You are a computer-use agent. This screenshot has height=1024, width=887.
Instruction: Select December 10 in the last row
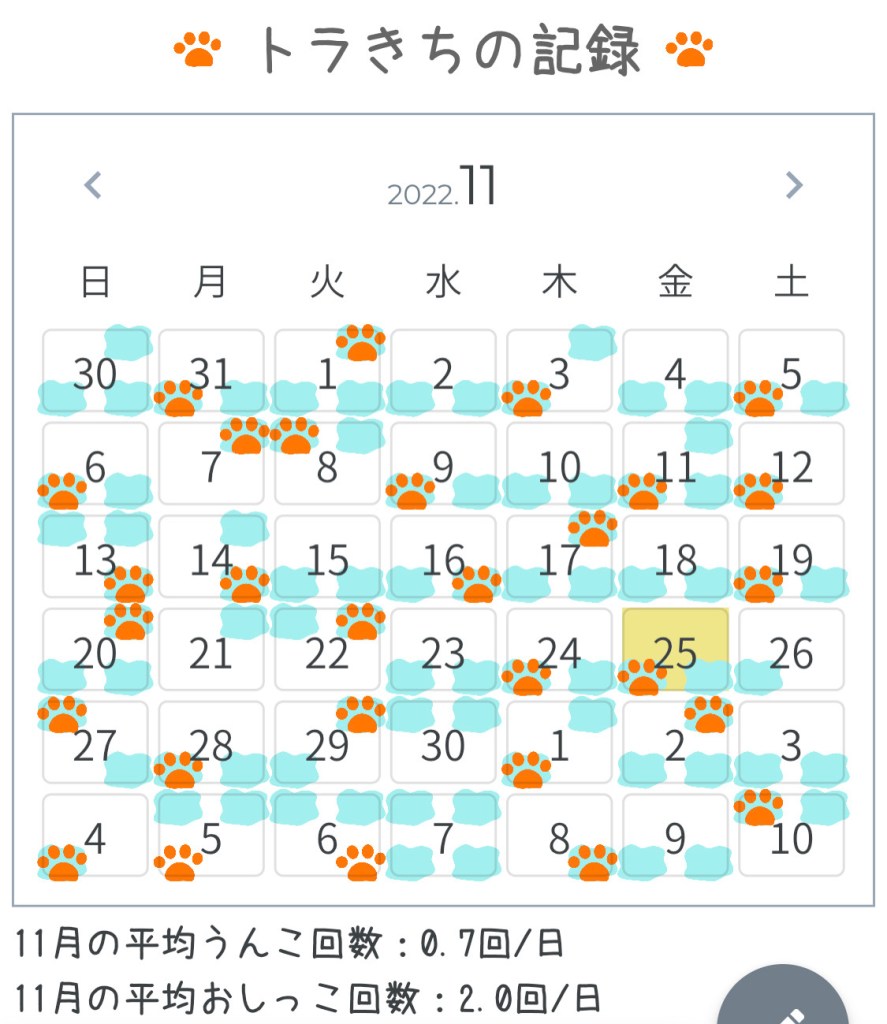pyautogui.click(x=791, y=837)
